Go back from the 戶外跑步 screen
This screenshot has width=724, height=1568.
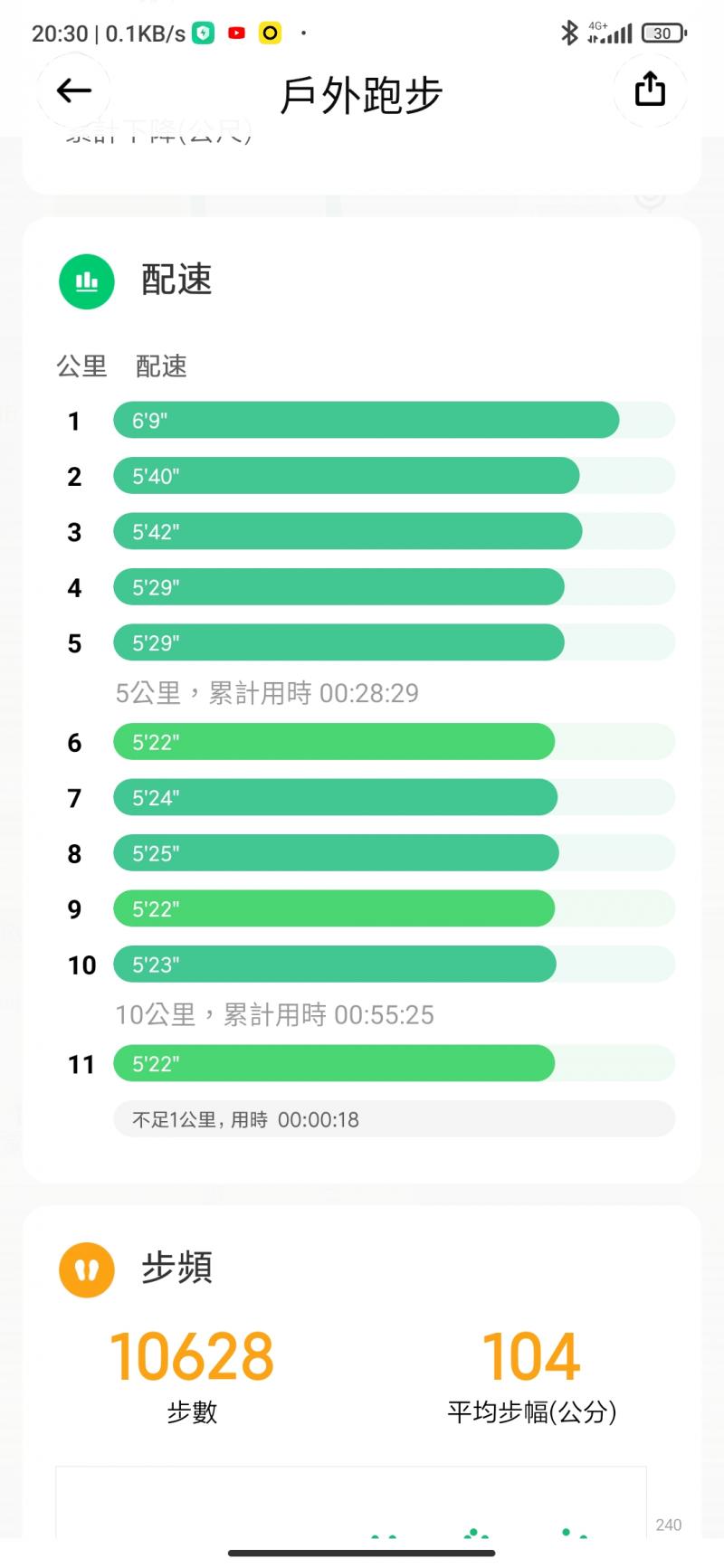73,90
